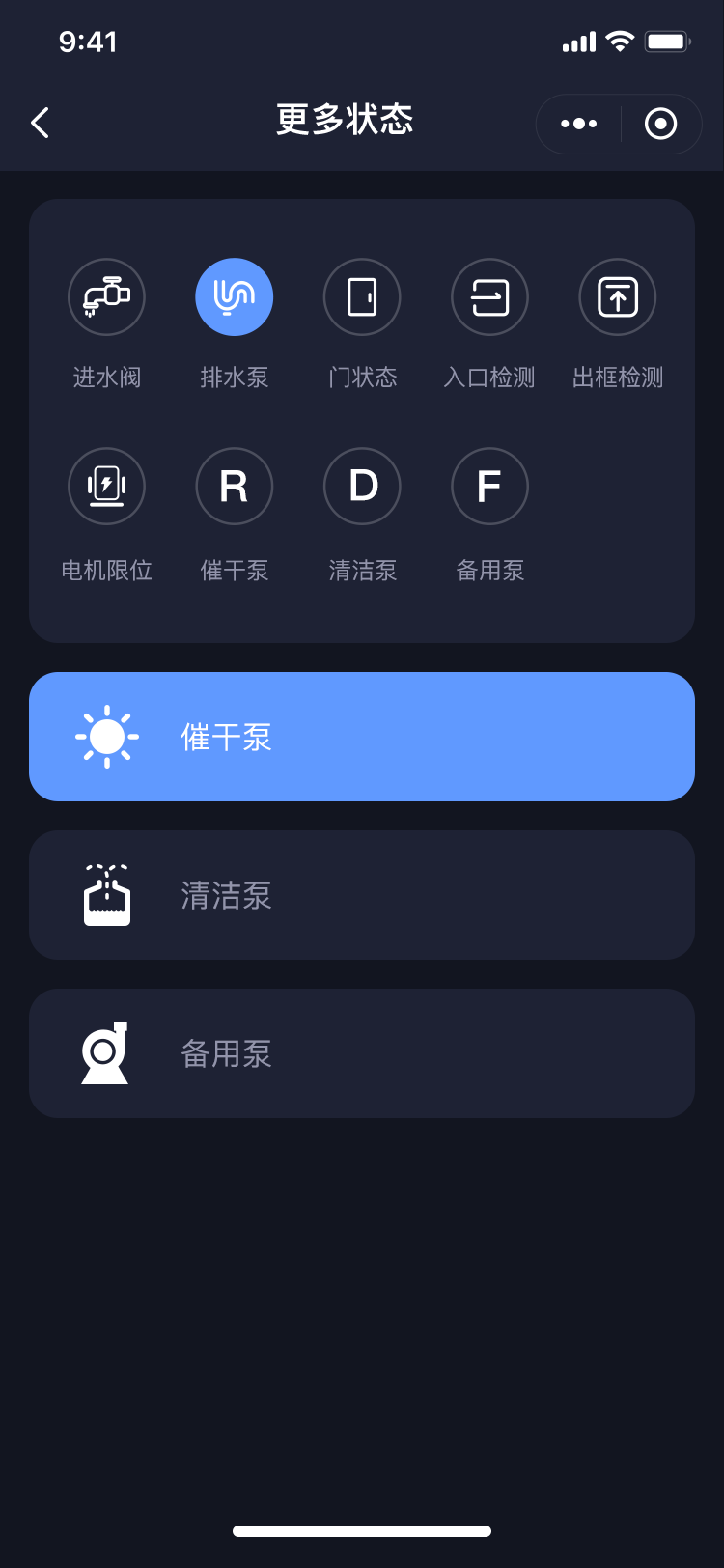This screenshot has width=724, height=1568.
Task: Activate the 备用泵 button
Action: click(x=362, y=1053)
